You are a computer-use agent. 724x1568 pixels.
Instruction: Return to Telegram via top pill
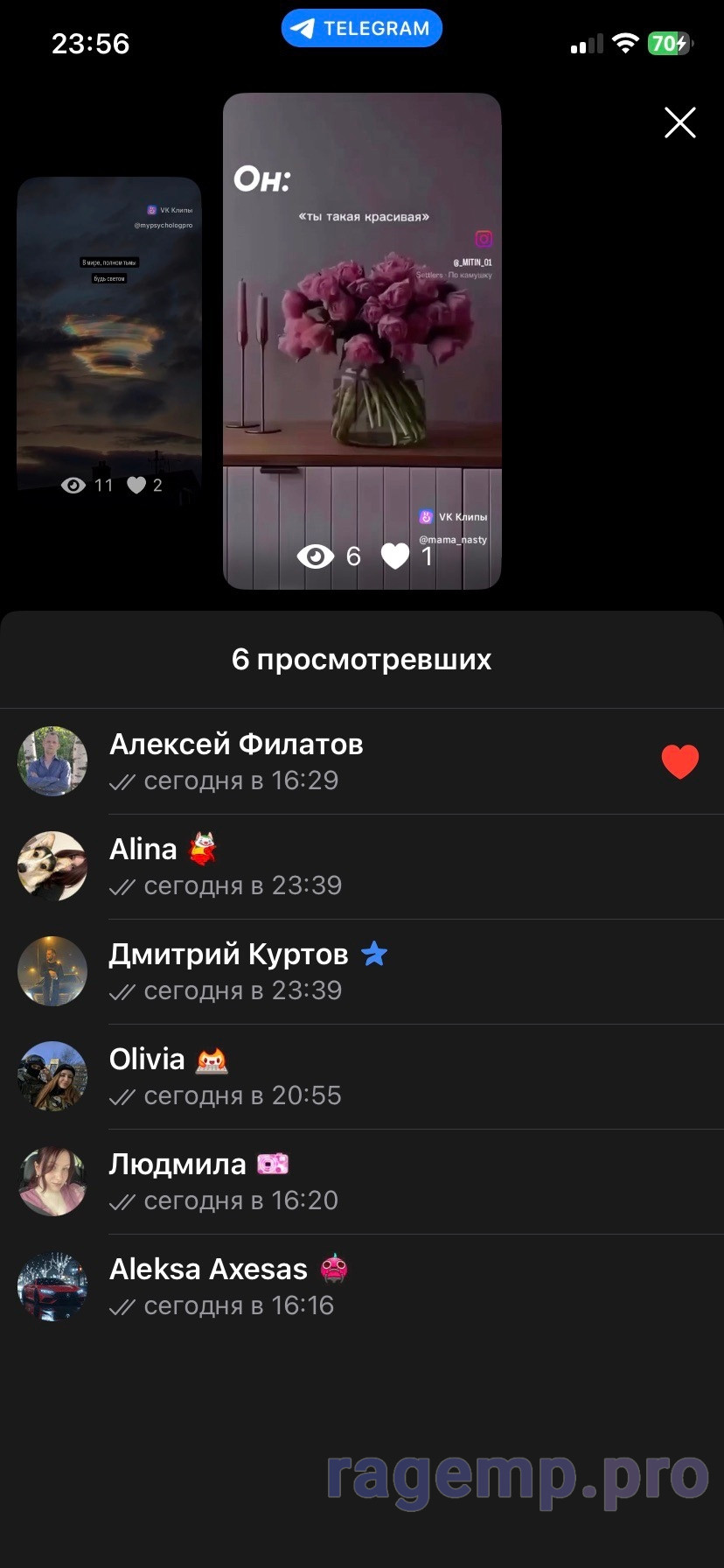click(x=361, y=29)
